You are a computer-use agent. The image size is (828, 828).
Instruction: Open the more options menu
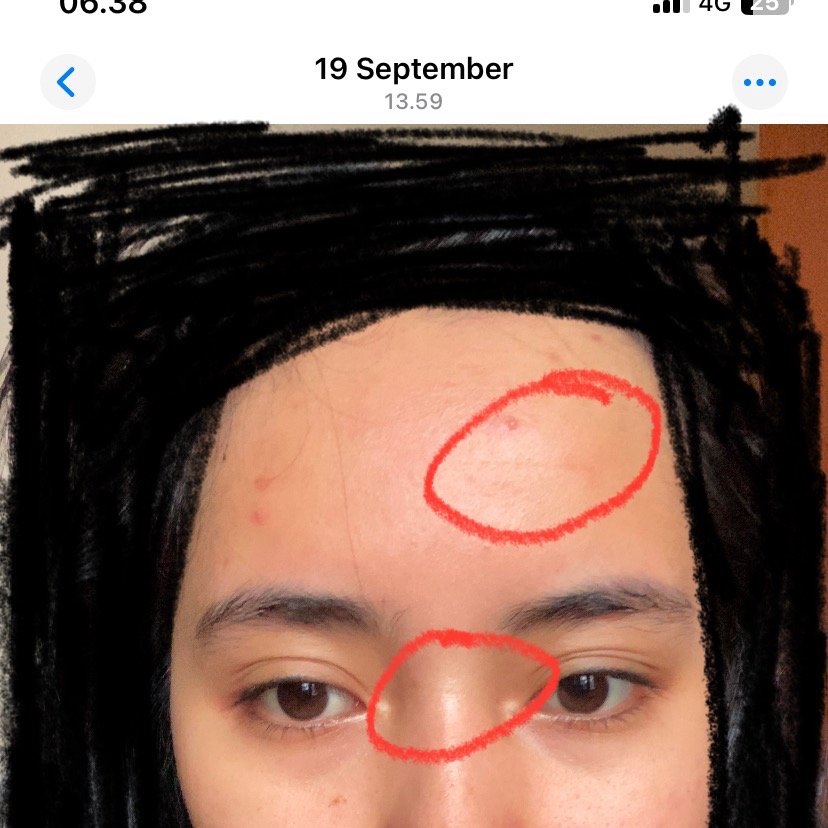pyautogui.click(x=759, y=82)
